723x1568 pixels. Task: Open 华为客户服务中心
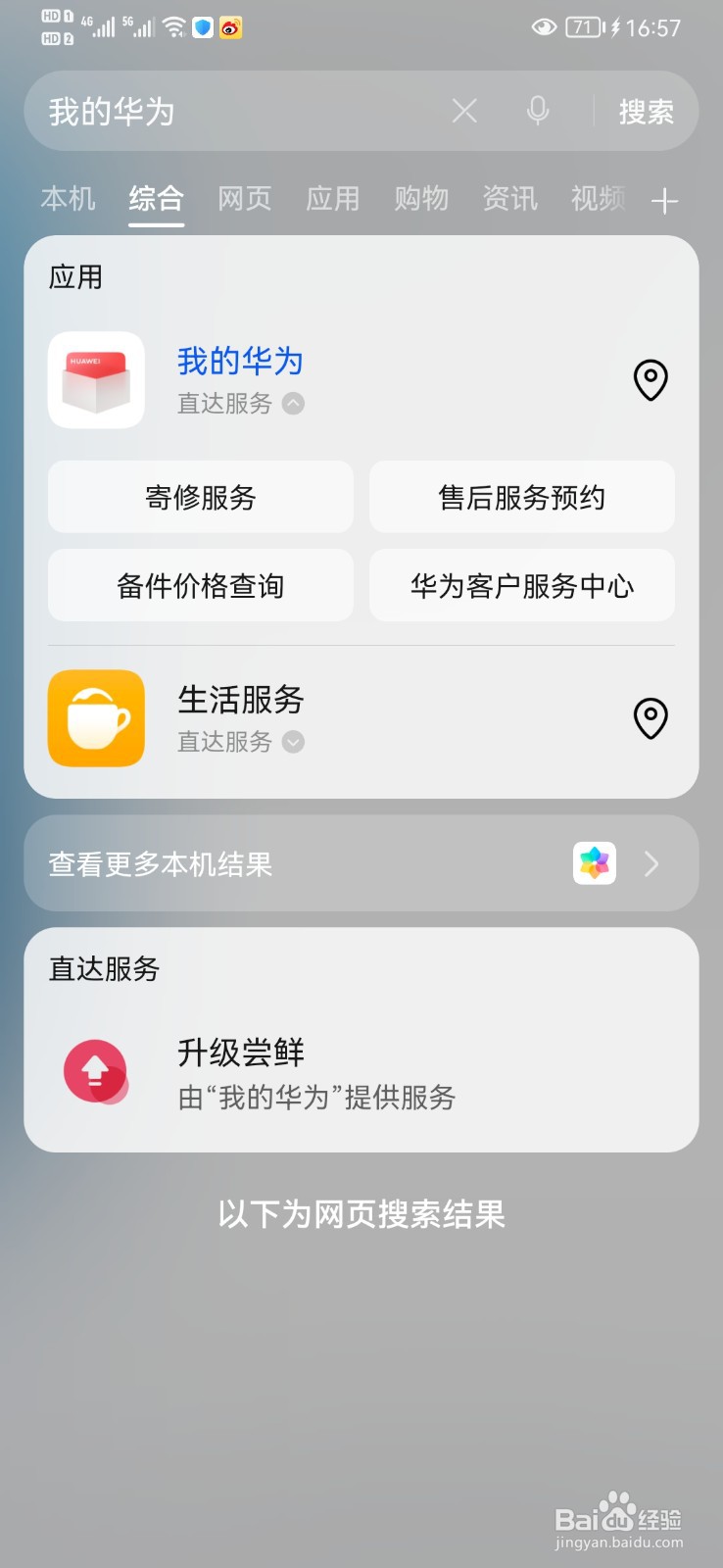tap(522, 585)
